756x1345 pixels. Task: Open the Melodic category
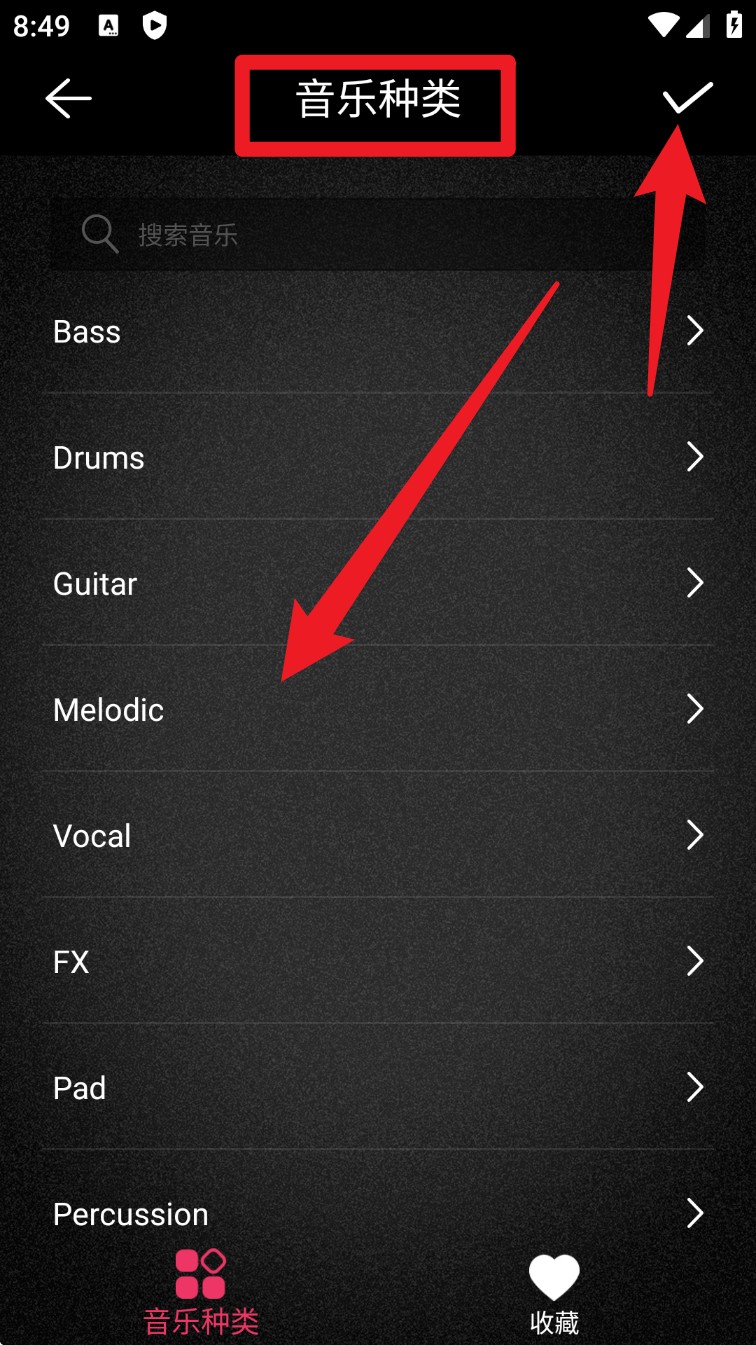(378, 709)
